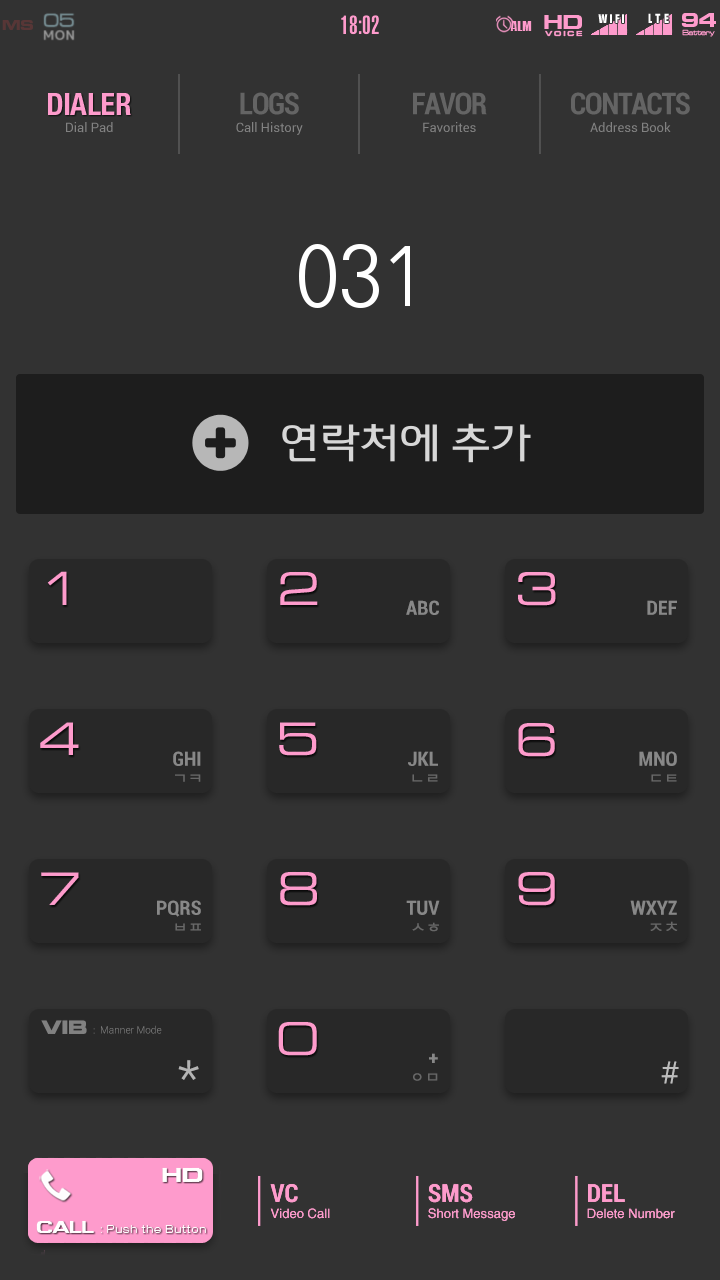The width and height of the screenshot is (720, 1280).
Task: Dial the digit 8
Action: click(358, 901)
